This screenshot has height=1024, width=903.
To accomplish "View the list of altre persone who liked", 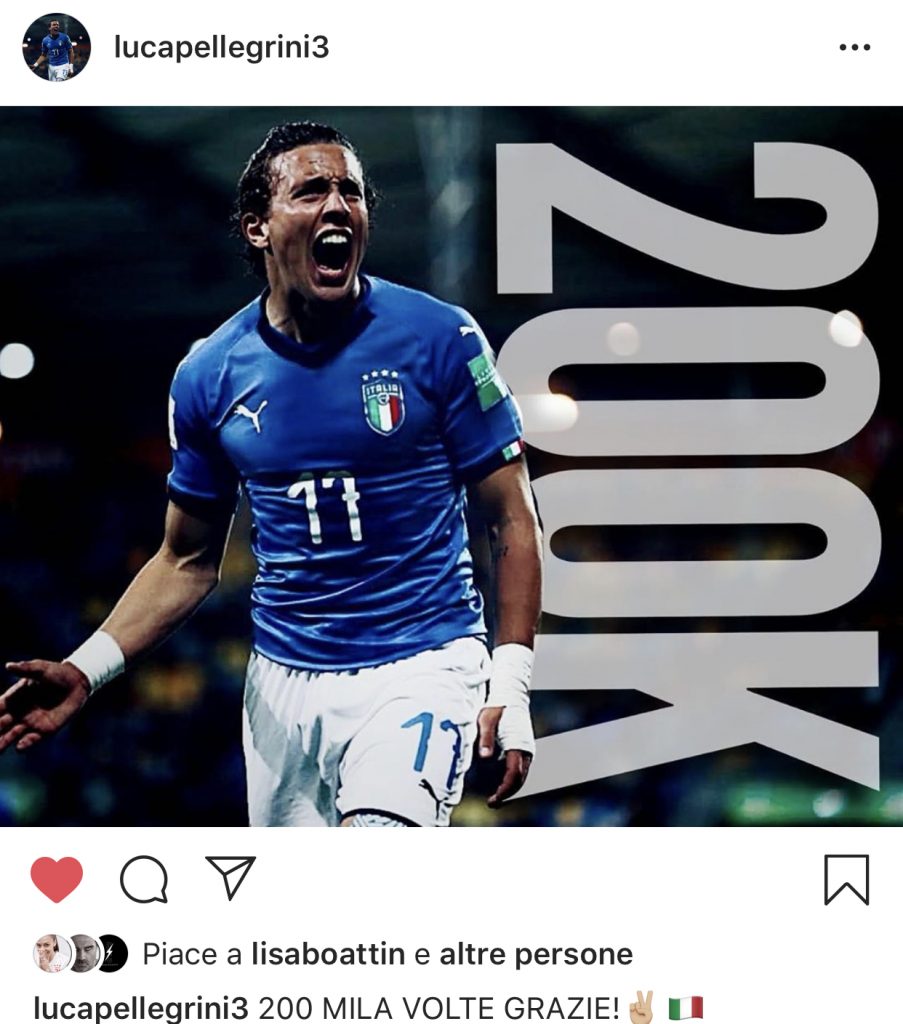I will (x=536, y=954).
